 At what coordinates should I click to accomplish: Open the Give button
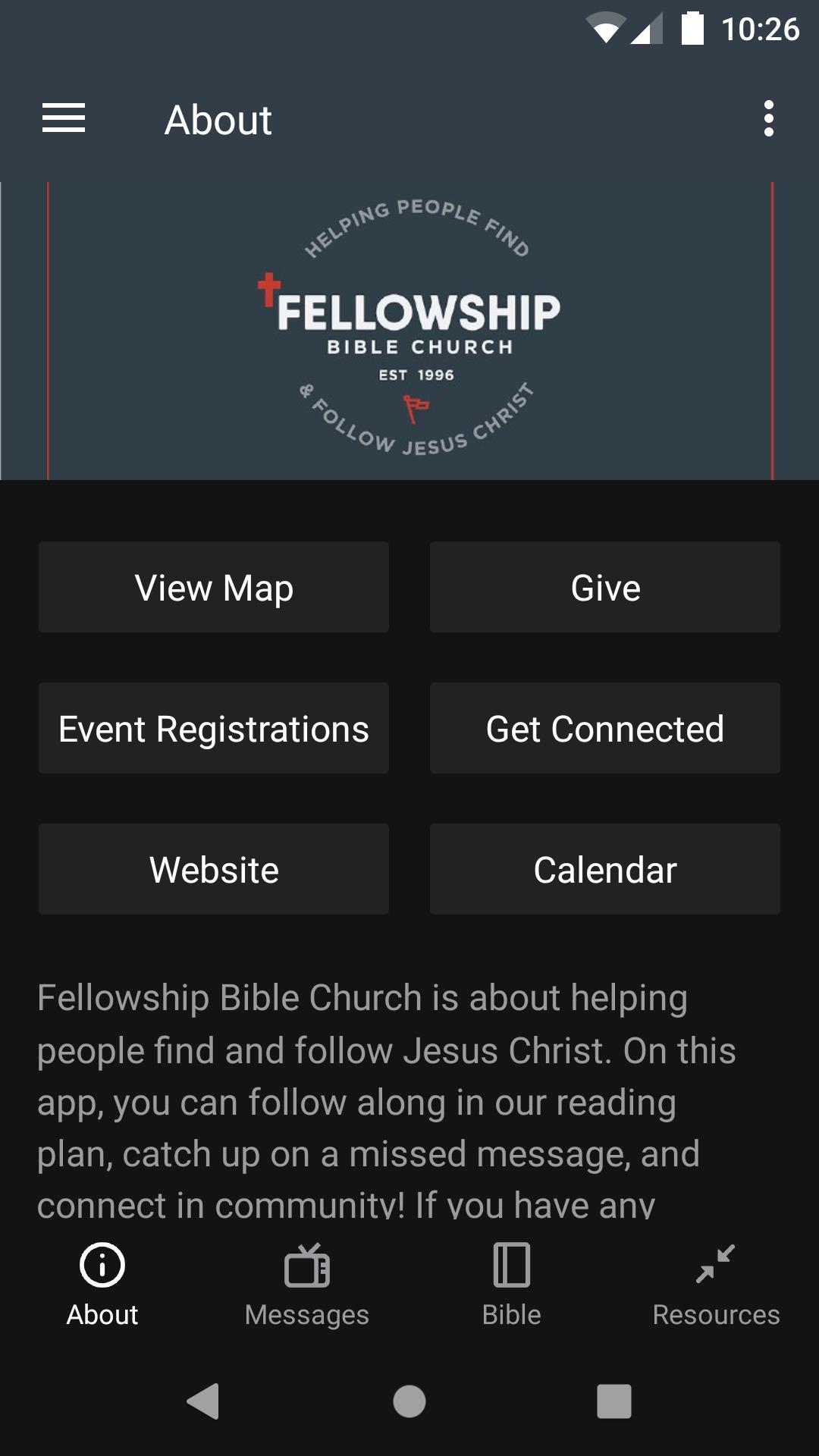(x=605, y=587)
